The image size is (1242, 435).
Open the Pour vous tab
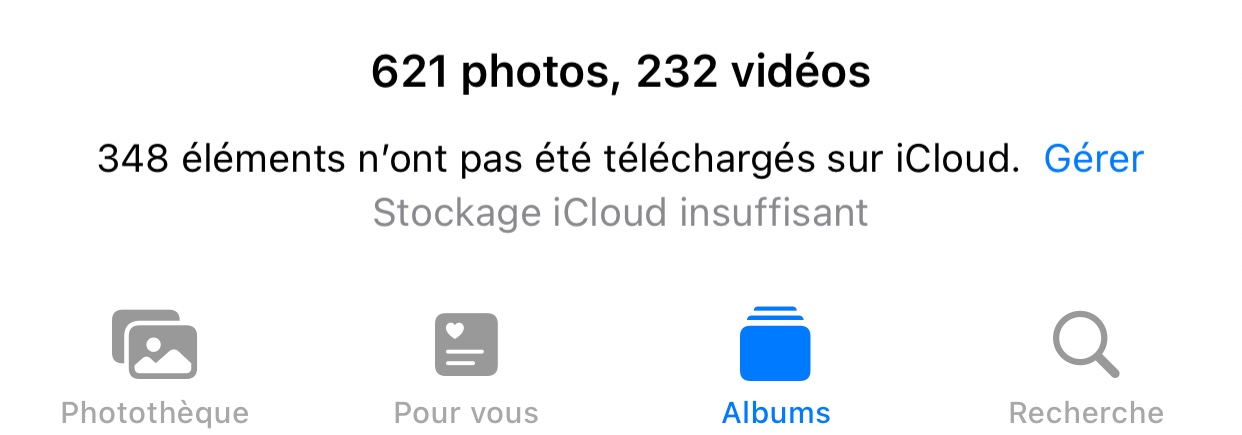(x=466, y=367)
